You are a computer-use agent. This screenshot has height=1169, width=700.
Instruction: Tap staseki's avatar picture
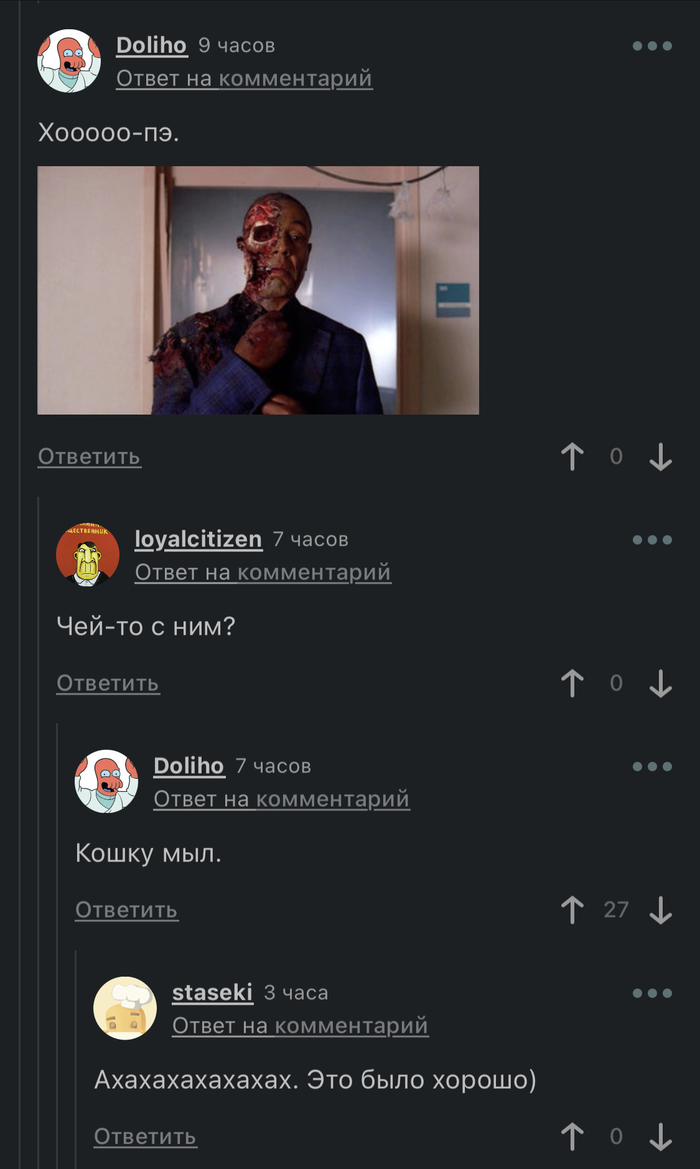(125, 1008)
